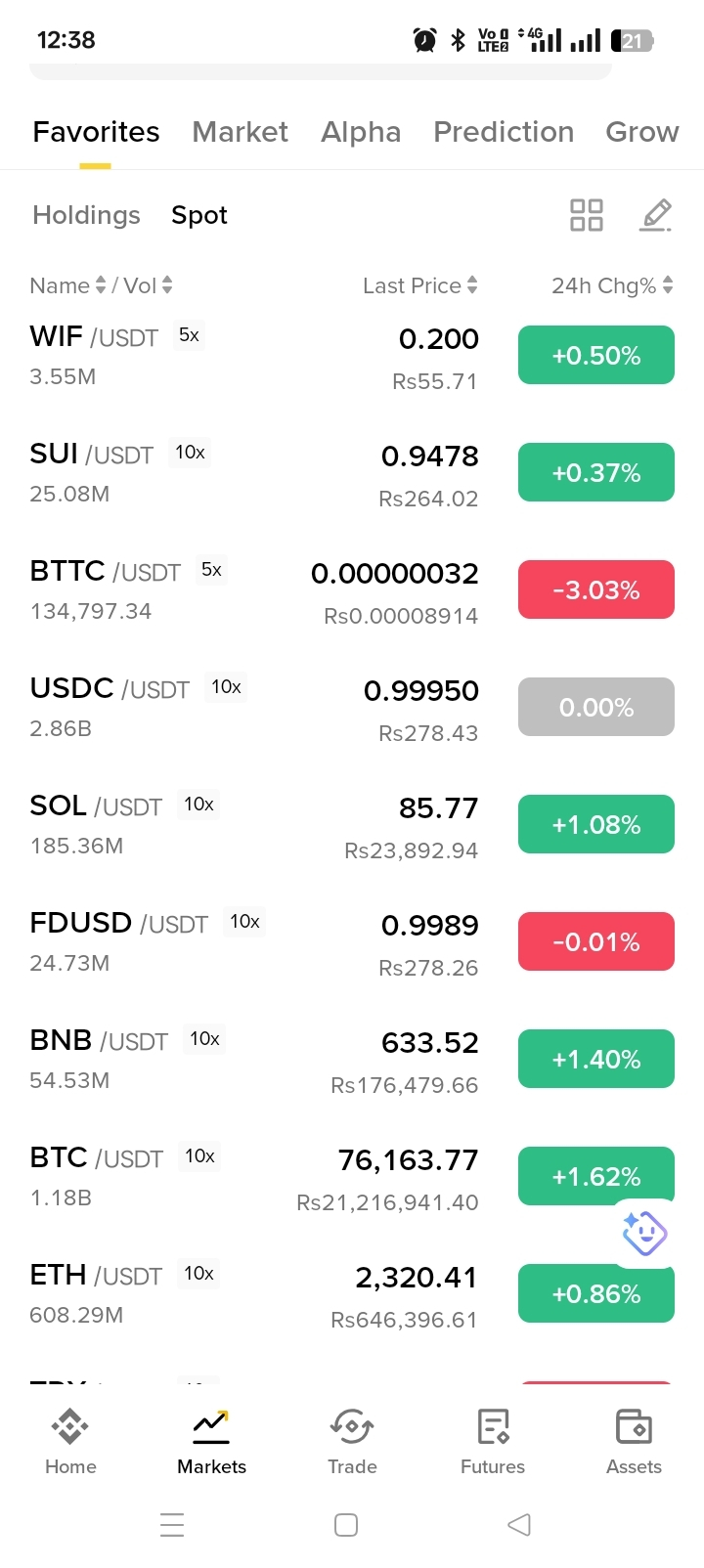
Task: Switch to the Trade tab
Action: [352, 1442]
